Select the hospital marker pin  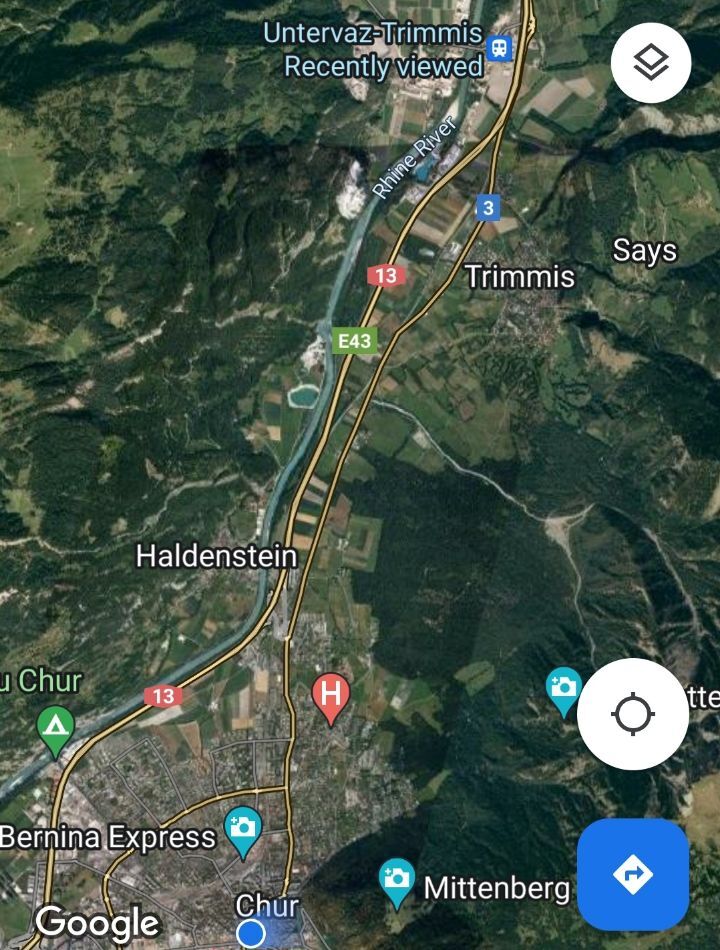coord(331,697)
